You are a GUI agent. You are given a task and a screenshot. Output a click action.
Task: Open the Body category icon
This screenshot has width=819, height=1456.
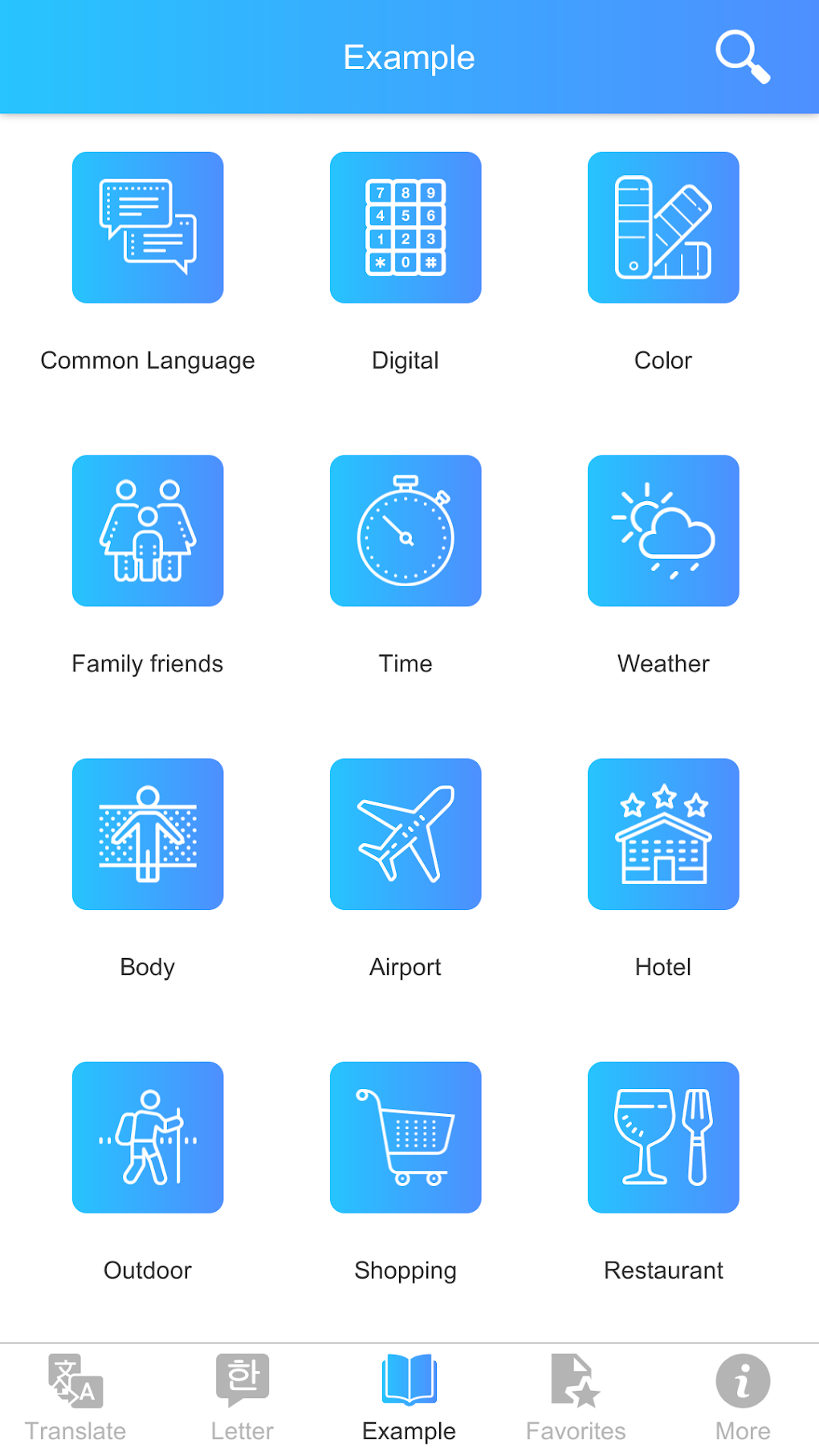(148, 834)
